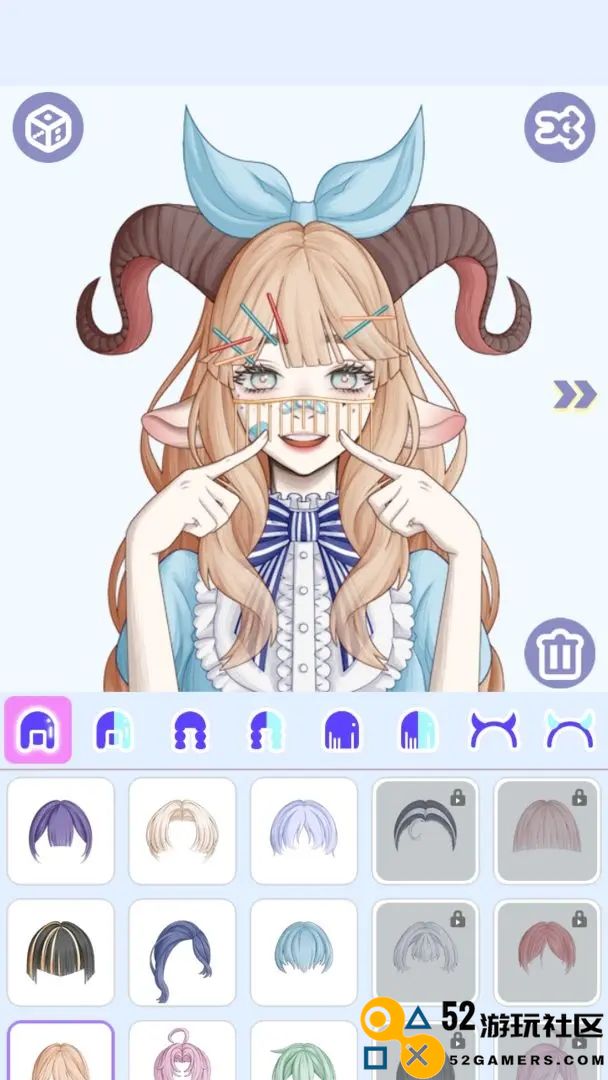Screen dimensions: 608x1080
Task: Tap the trash can delete button
Action: (559, 652)
